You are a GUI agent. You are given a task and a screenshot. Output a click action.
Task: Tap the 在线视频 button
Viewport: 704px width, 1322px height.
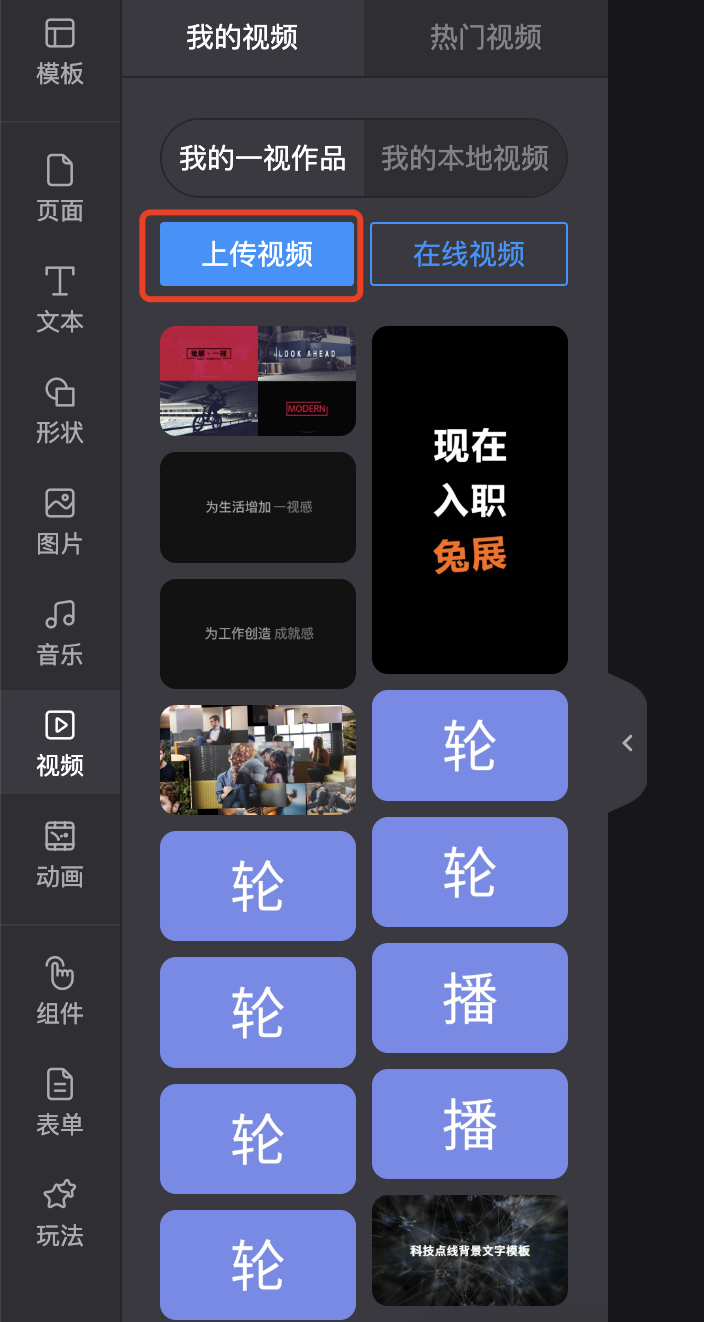click(469, 254)
